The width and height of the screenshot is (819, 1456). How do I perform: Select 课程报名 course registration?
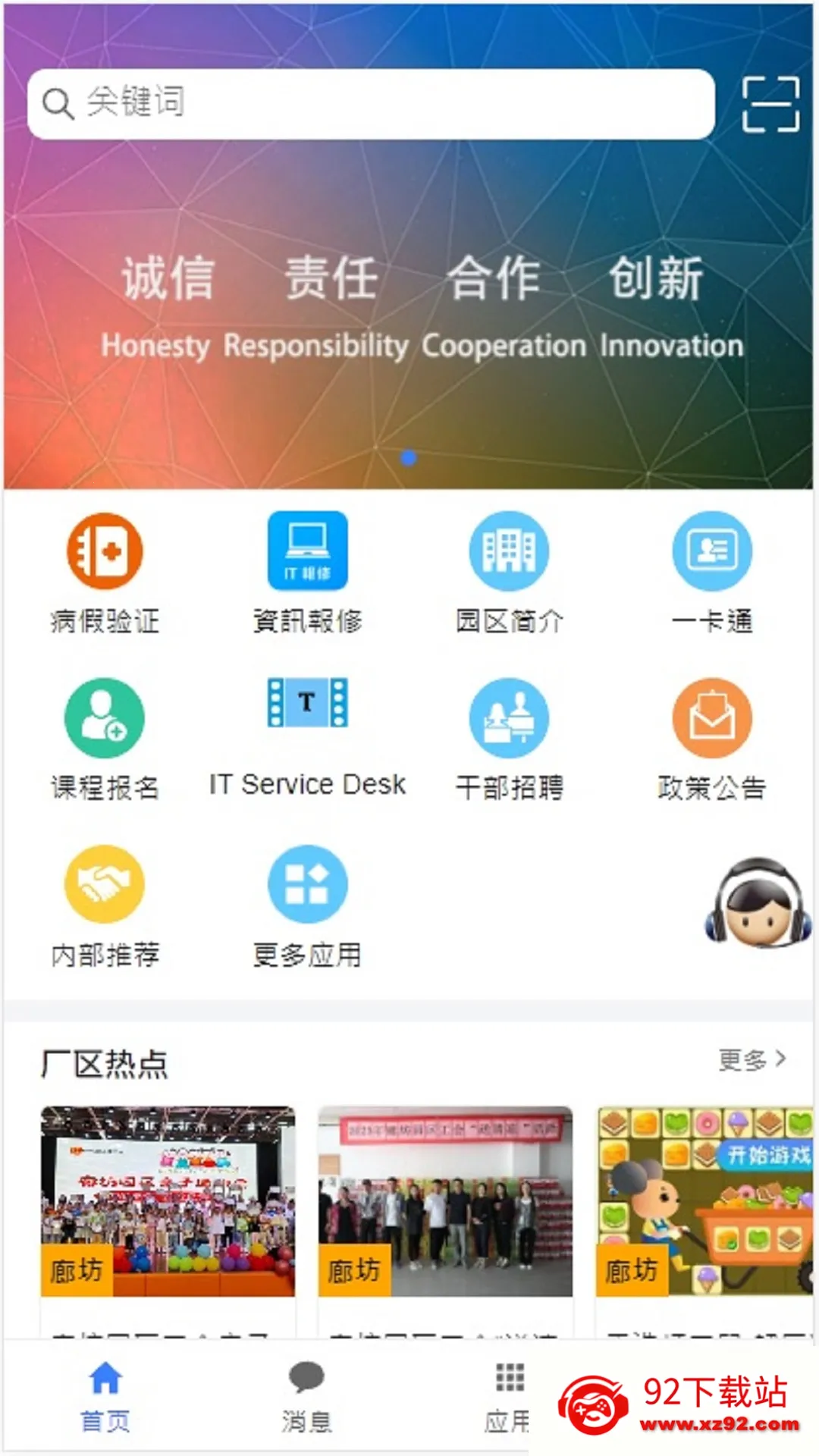pyautogui.click(x=105, y=740)
